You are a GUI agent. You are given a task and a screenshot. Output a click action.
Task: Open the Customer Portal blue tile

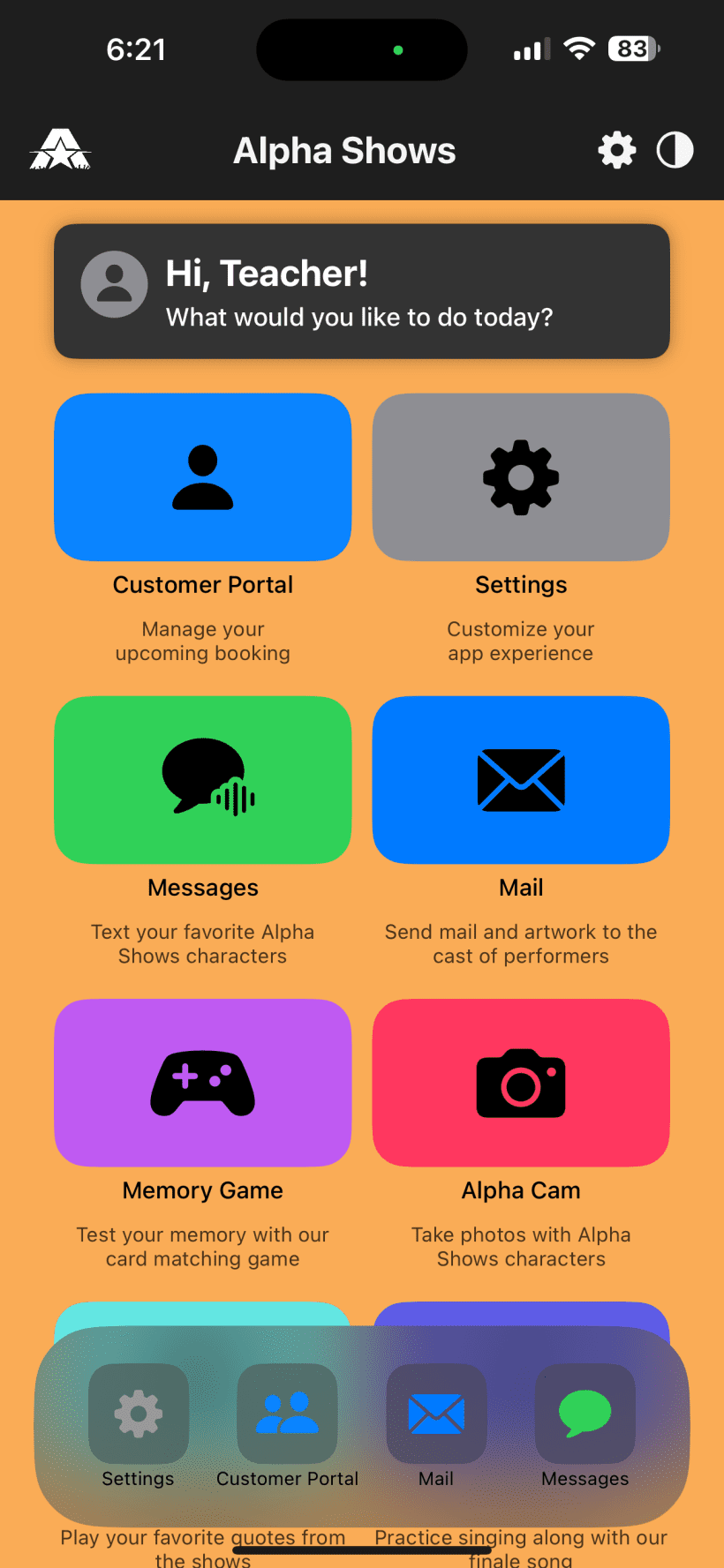pos(203,477)
